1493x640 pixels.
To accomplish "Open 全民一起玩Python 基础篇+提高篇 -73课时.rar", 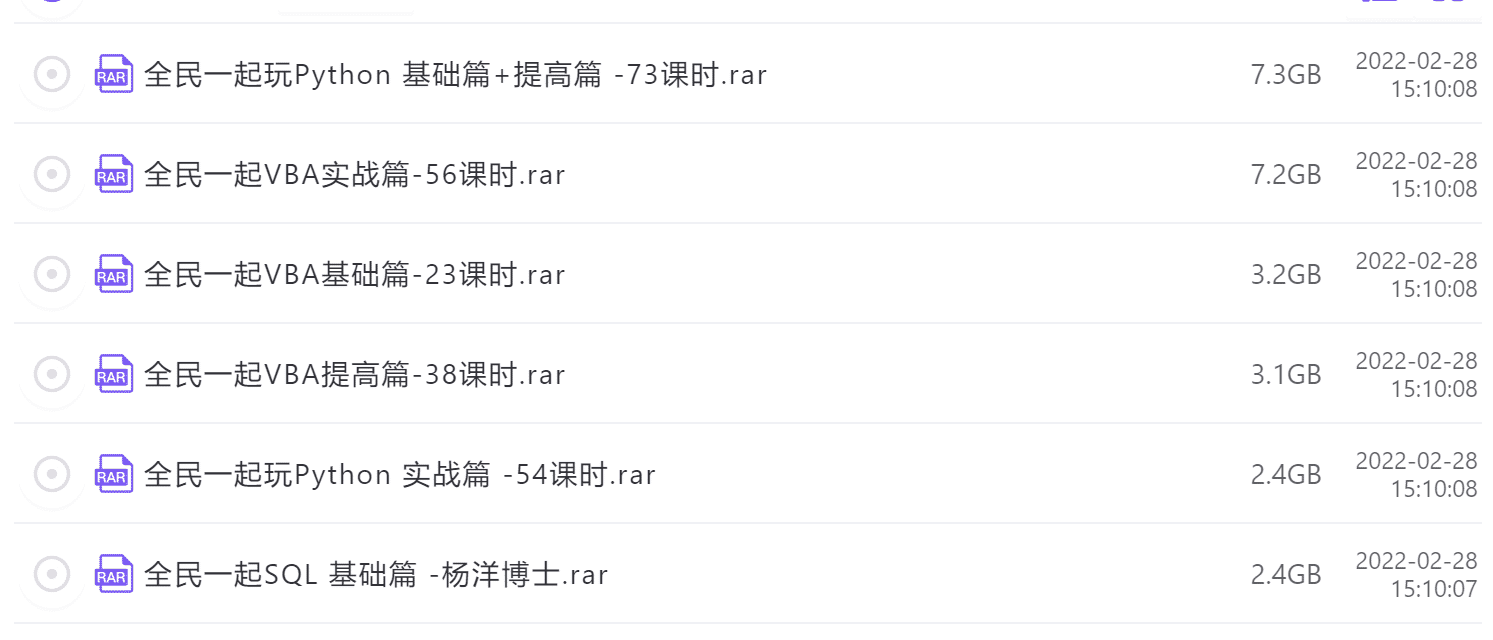I will click(455, 75).
